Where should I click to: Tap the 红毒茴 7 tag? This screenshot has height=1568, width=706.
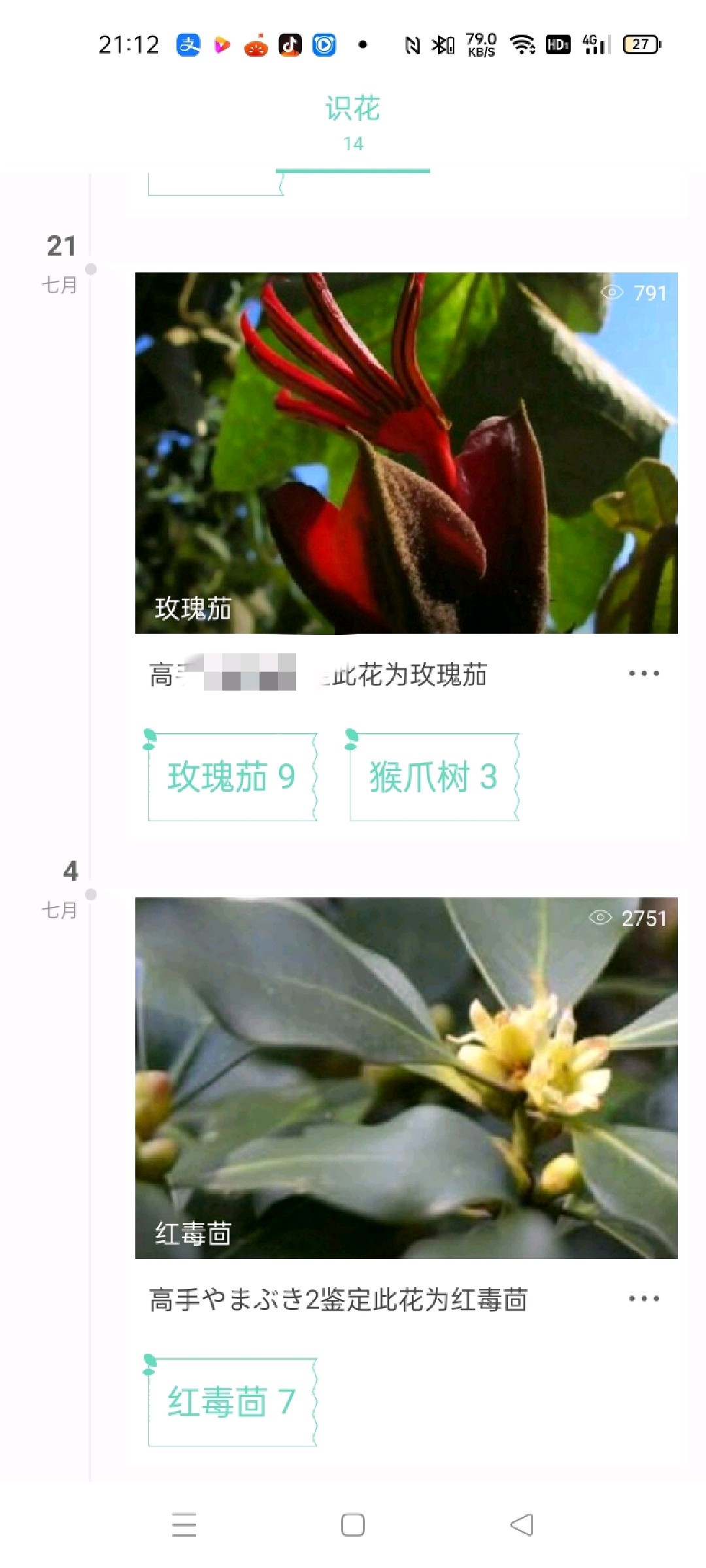[x=231, y=1402]
